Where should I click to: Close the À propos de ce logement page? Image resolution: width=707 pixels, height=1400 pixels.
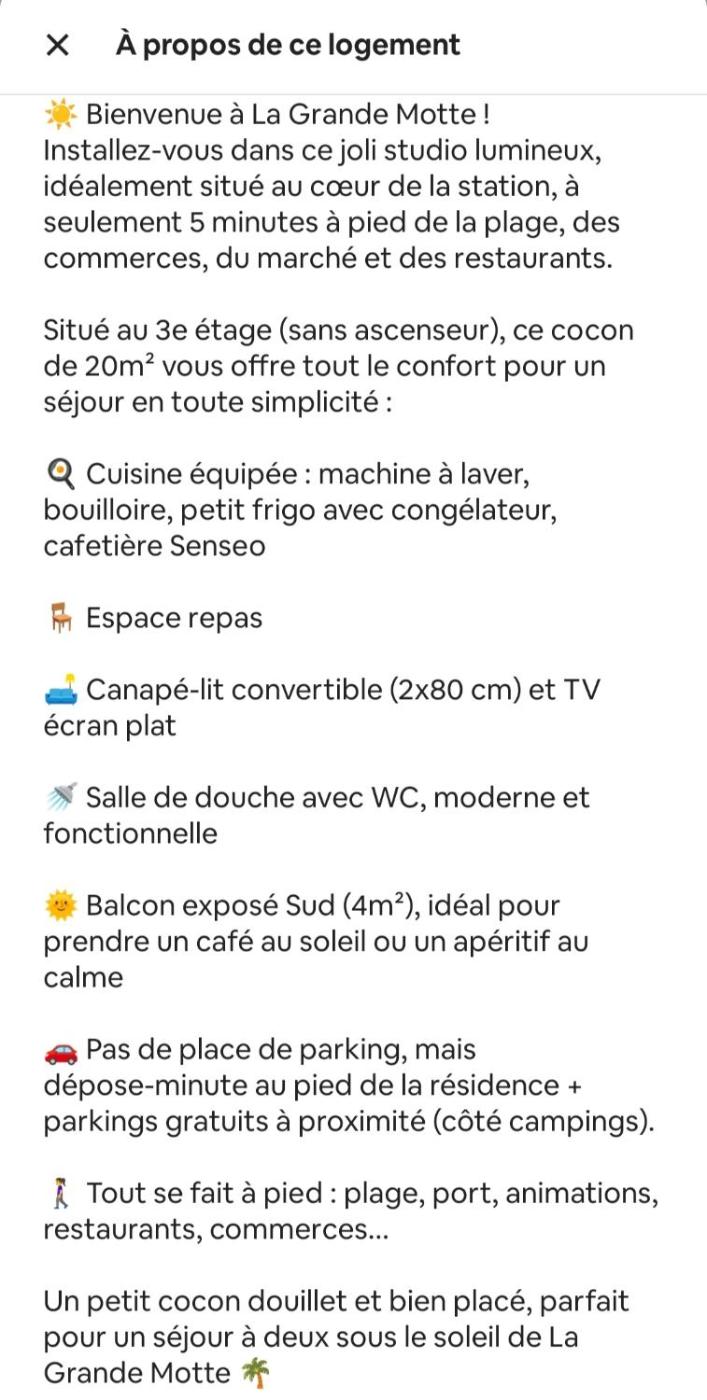coord(58,45)
